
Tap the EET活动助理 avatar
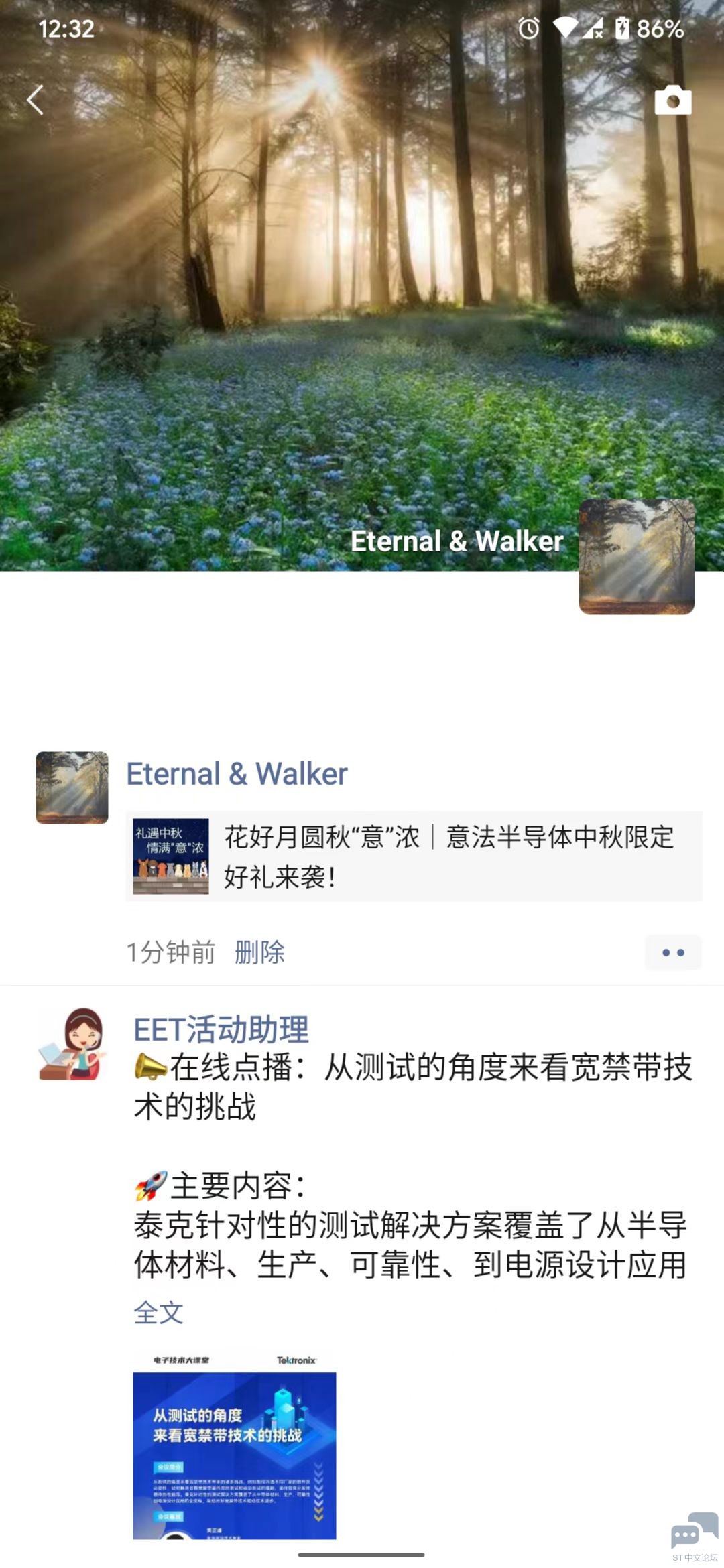coord(72,1044)
